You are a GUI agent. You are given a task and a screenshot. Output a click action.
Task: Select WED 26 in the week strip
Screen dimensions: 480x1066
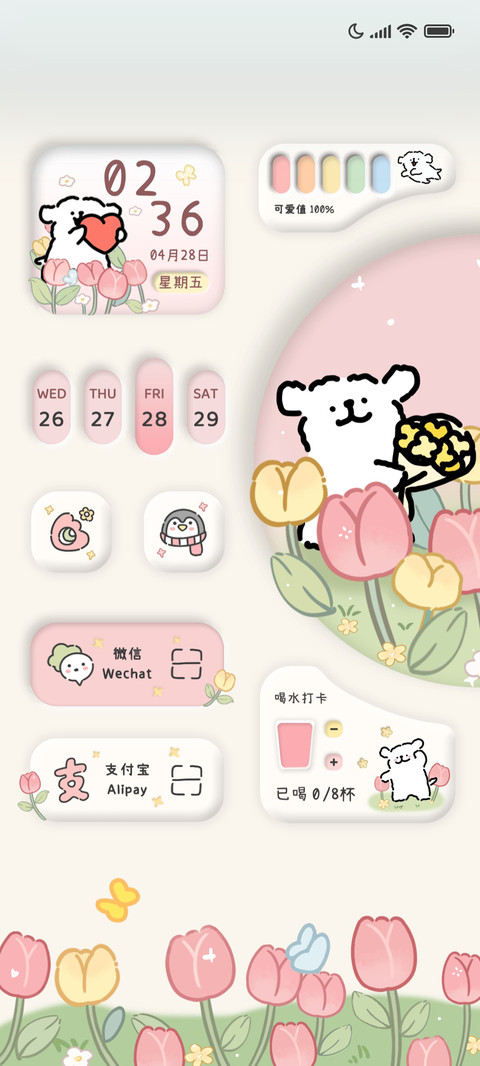pos(52,407)
